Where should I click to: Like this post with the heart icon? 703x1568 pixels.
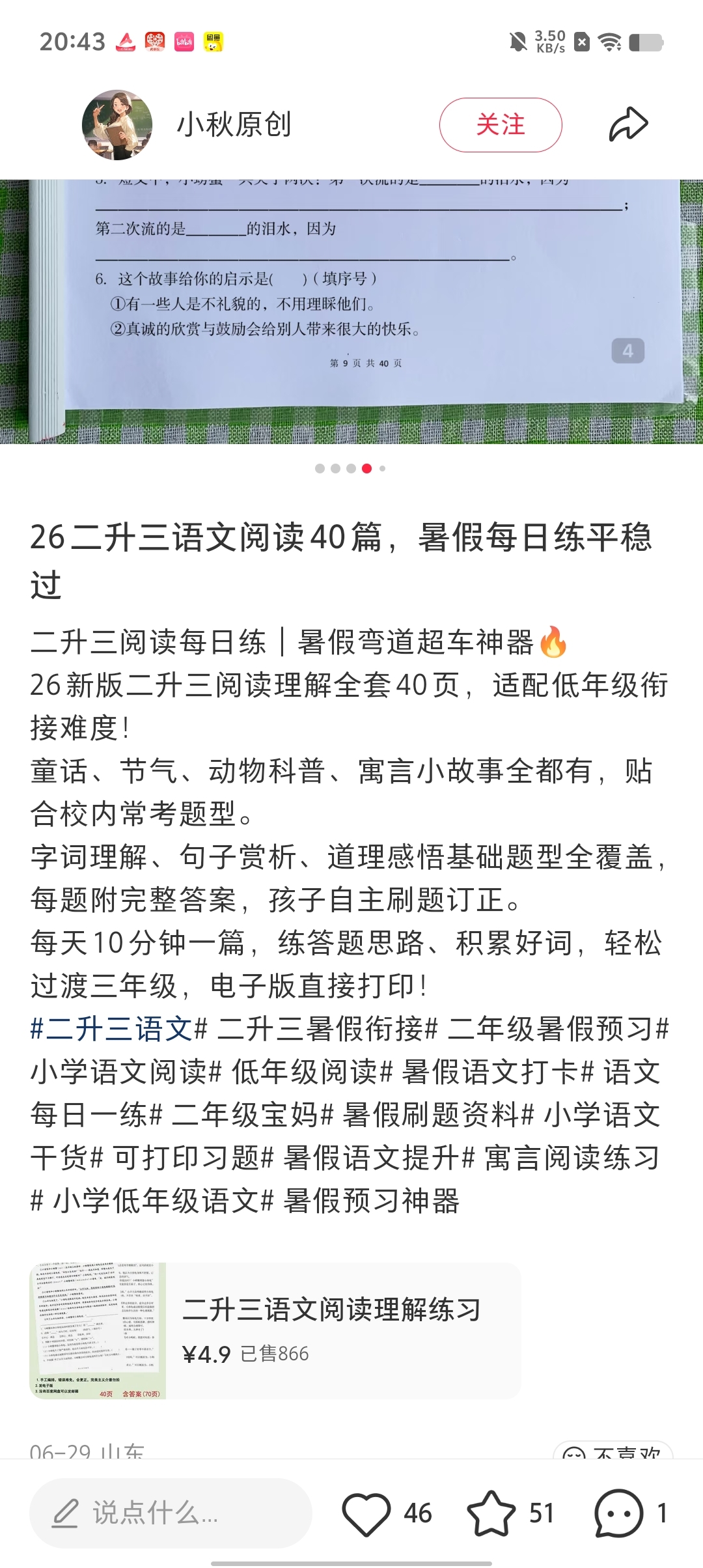tap(366, 1513)
